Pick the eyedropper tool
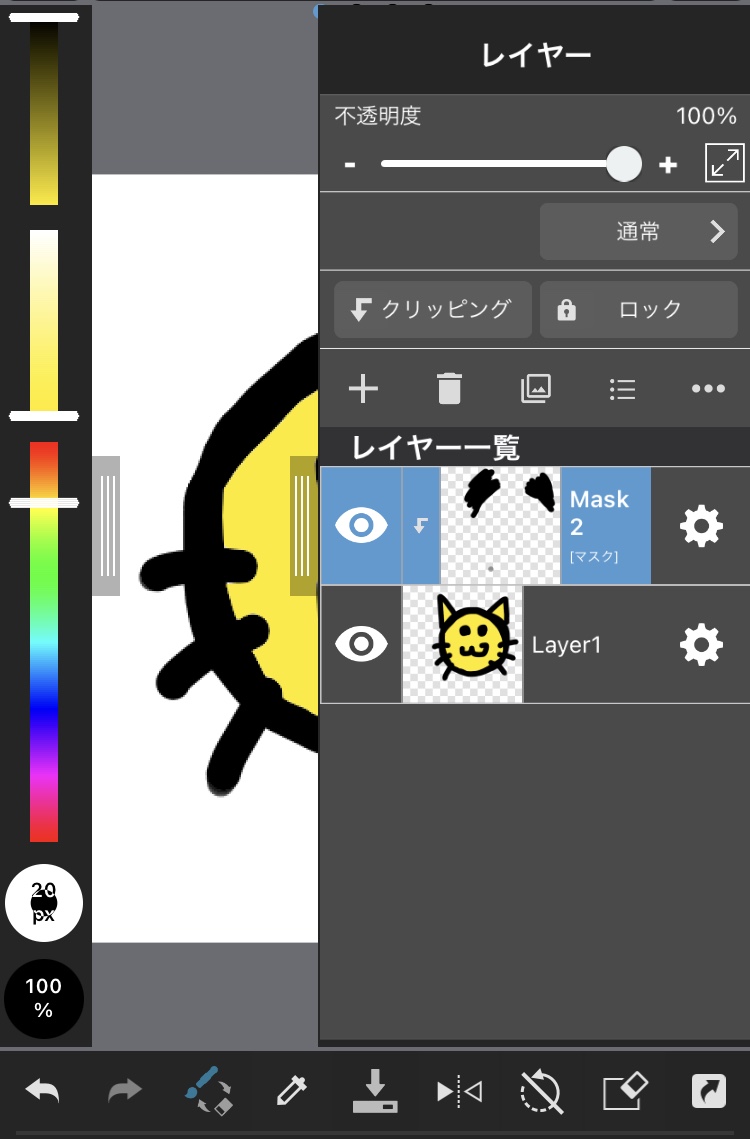This screenshot has width=750, height=1139. pyautogui.click(x=291, y=1091)
